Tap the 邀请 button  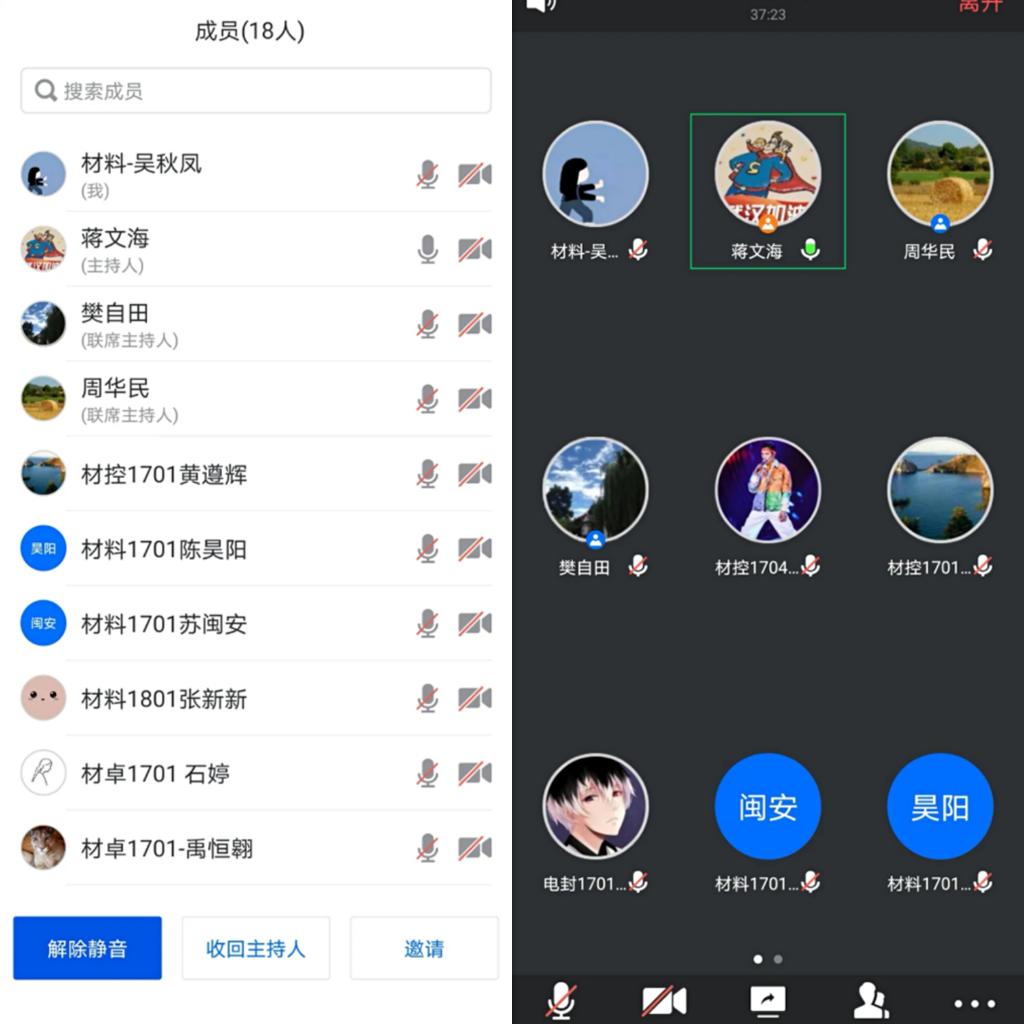pyautogui.click(x=424, y=948)
